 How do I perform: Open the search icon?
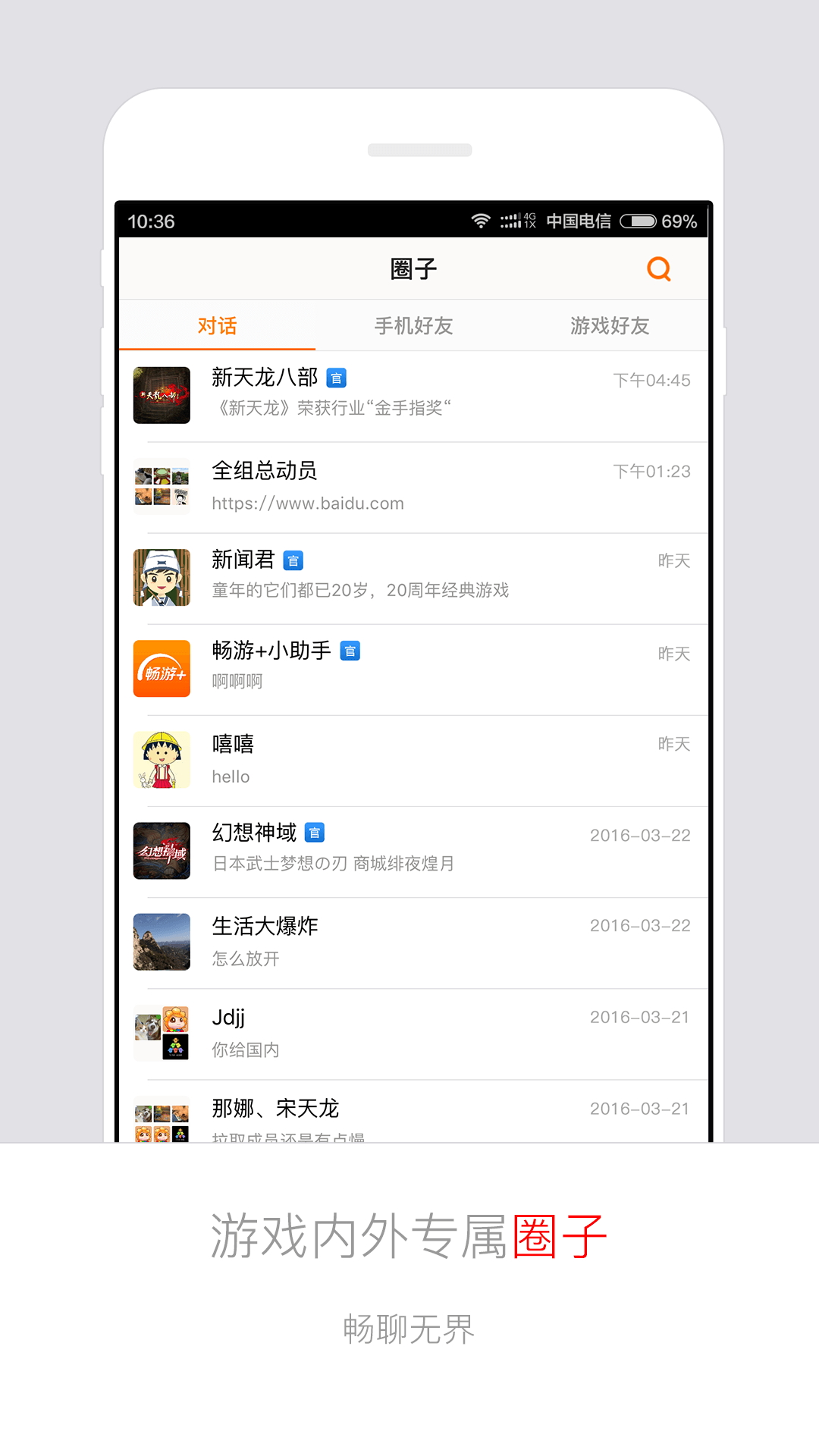click(658, 269)
